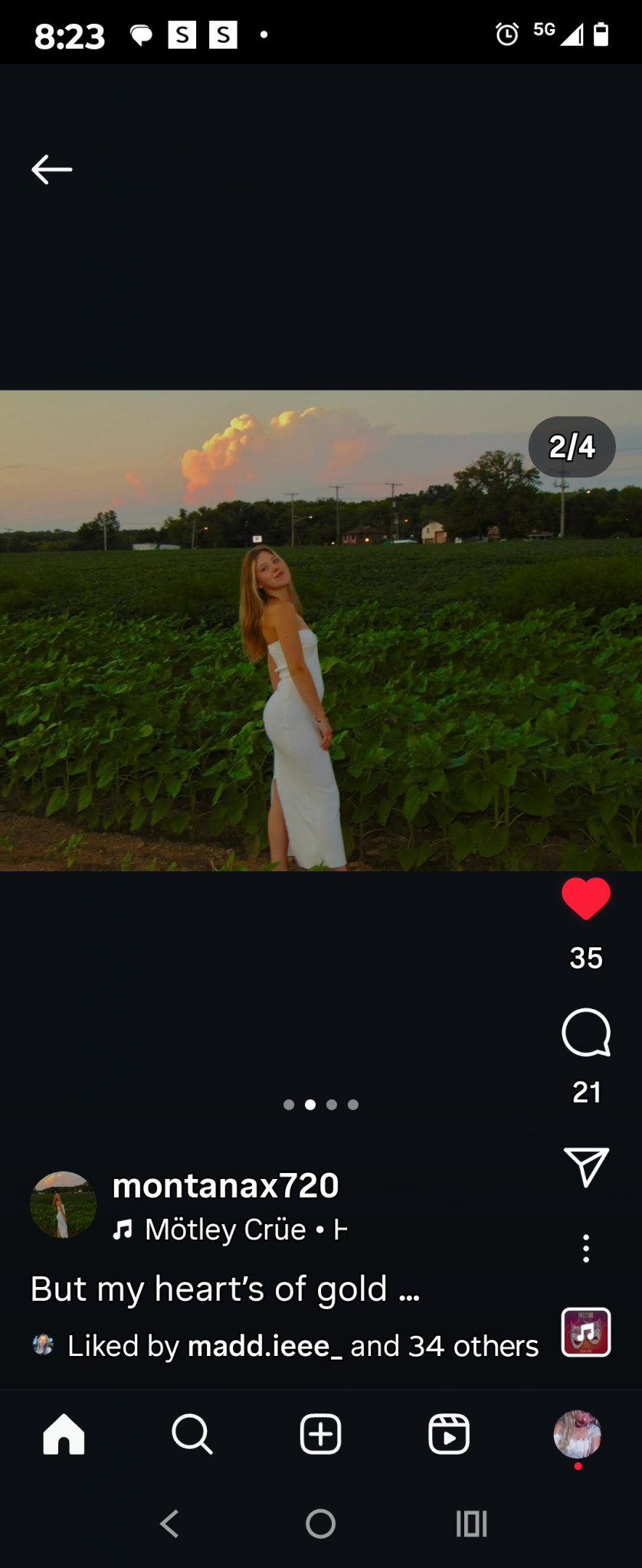Open montanax720's profile from the username
The width and height of the screenshot is (642, 1568).
225,1186
